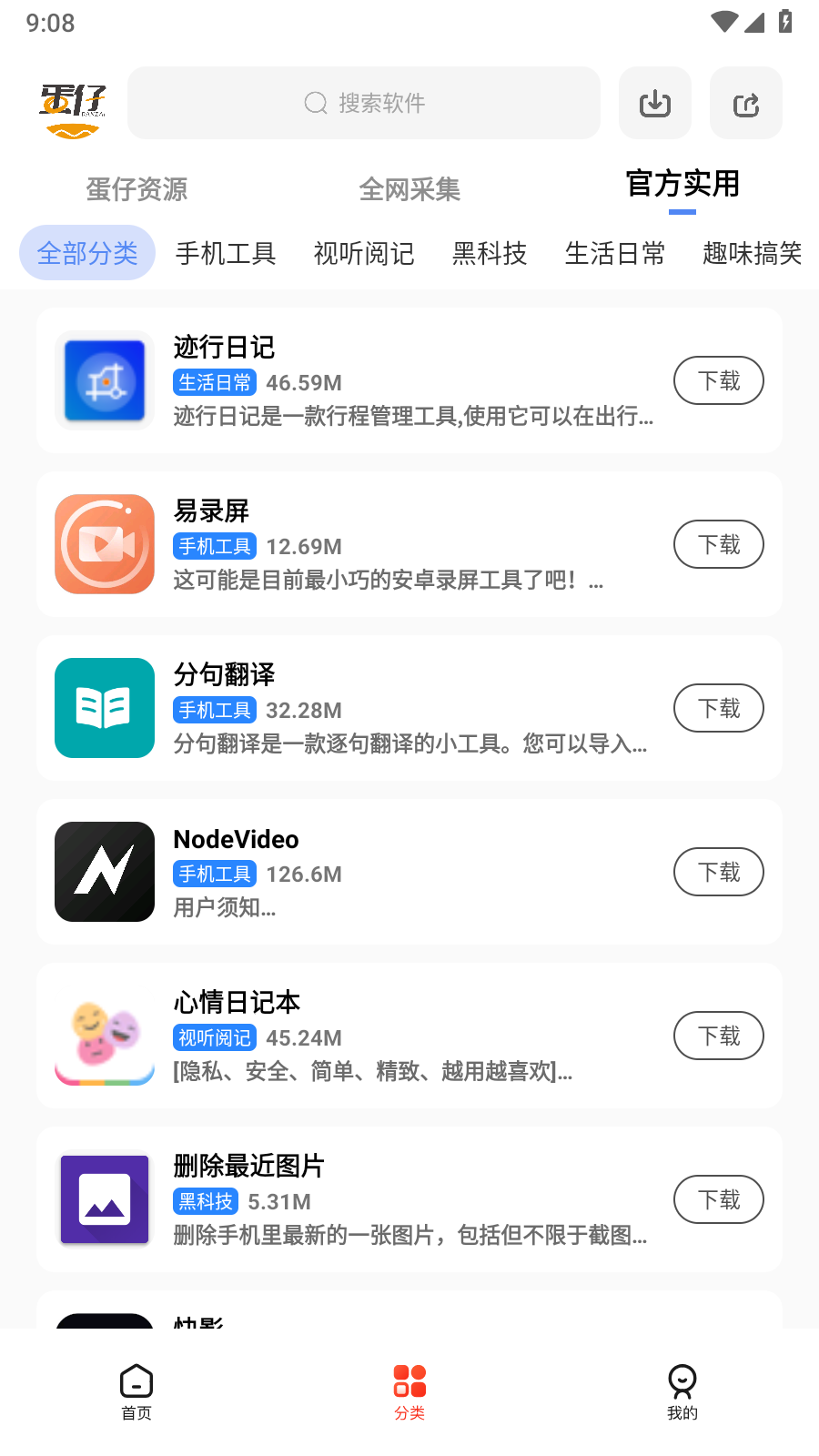Switch to the 蛋仔资源 tab

(136, 190)
